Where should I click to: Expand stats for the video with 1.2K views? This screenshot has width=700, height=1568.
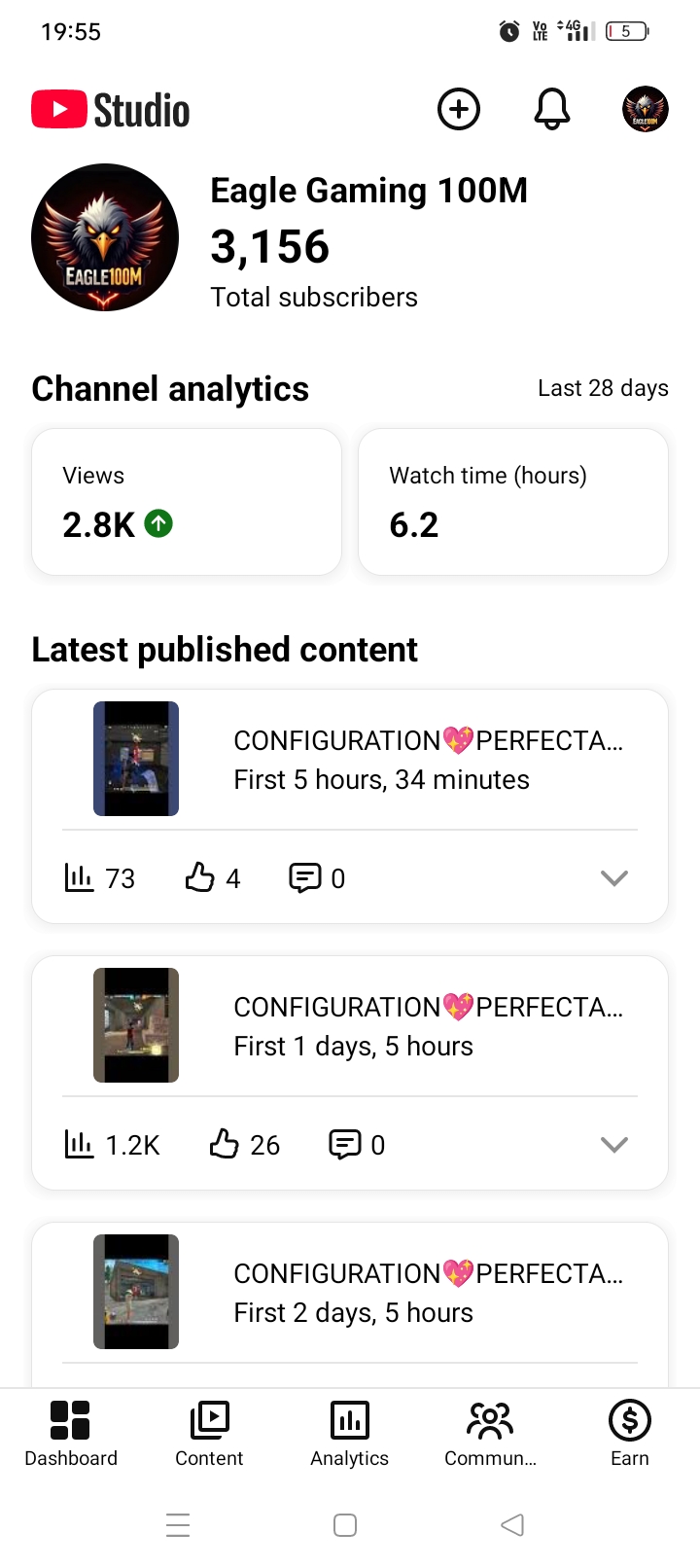click(x=614, y=1145)
